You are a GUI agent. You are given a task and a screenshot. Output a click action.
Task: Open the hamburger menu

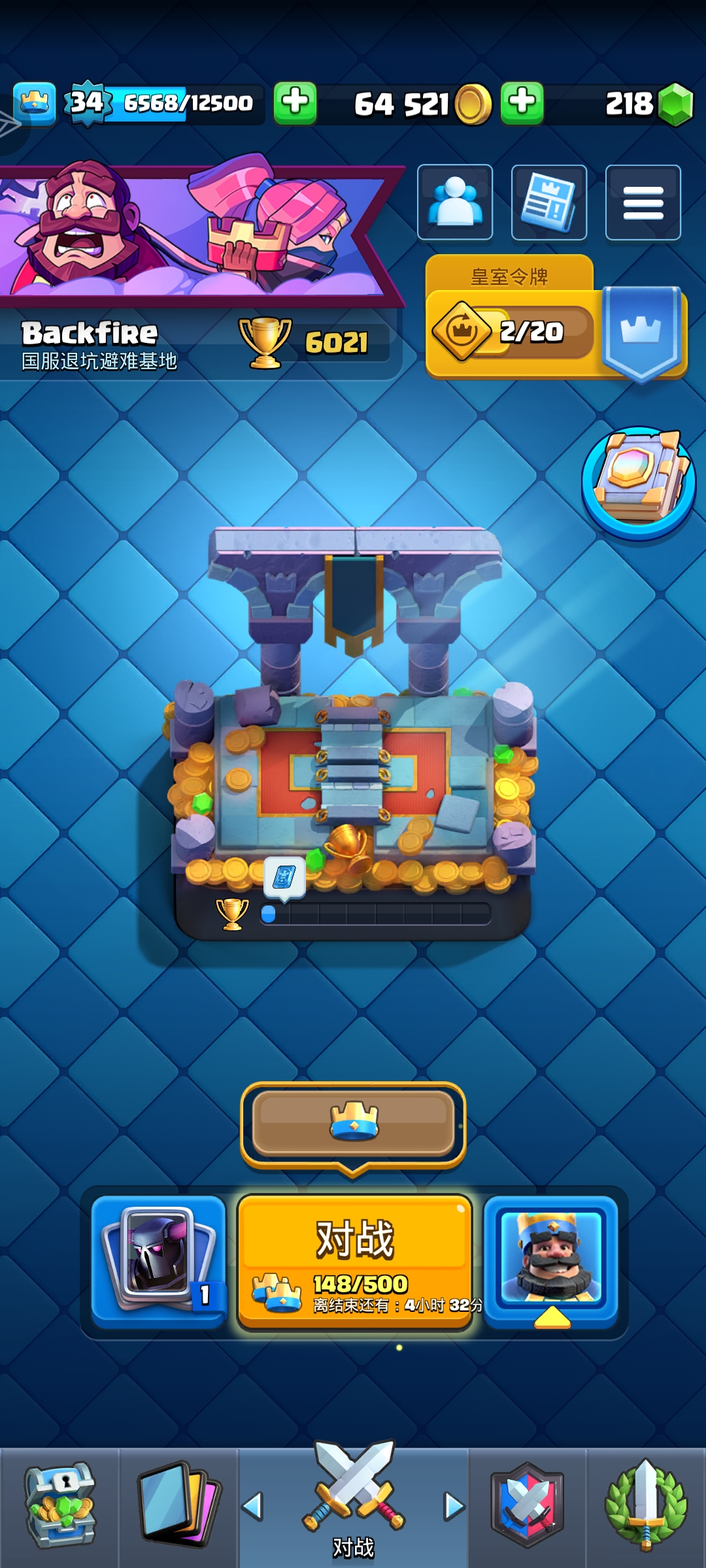pos(643,202)
